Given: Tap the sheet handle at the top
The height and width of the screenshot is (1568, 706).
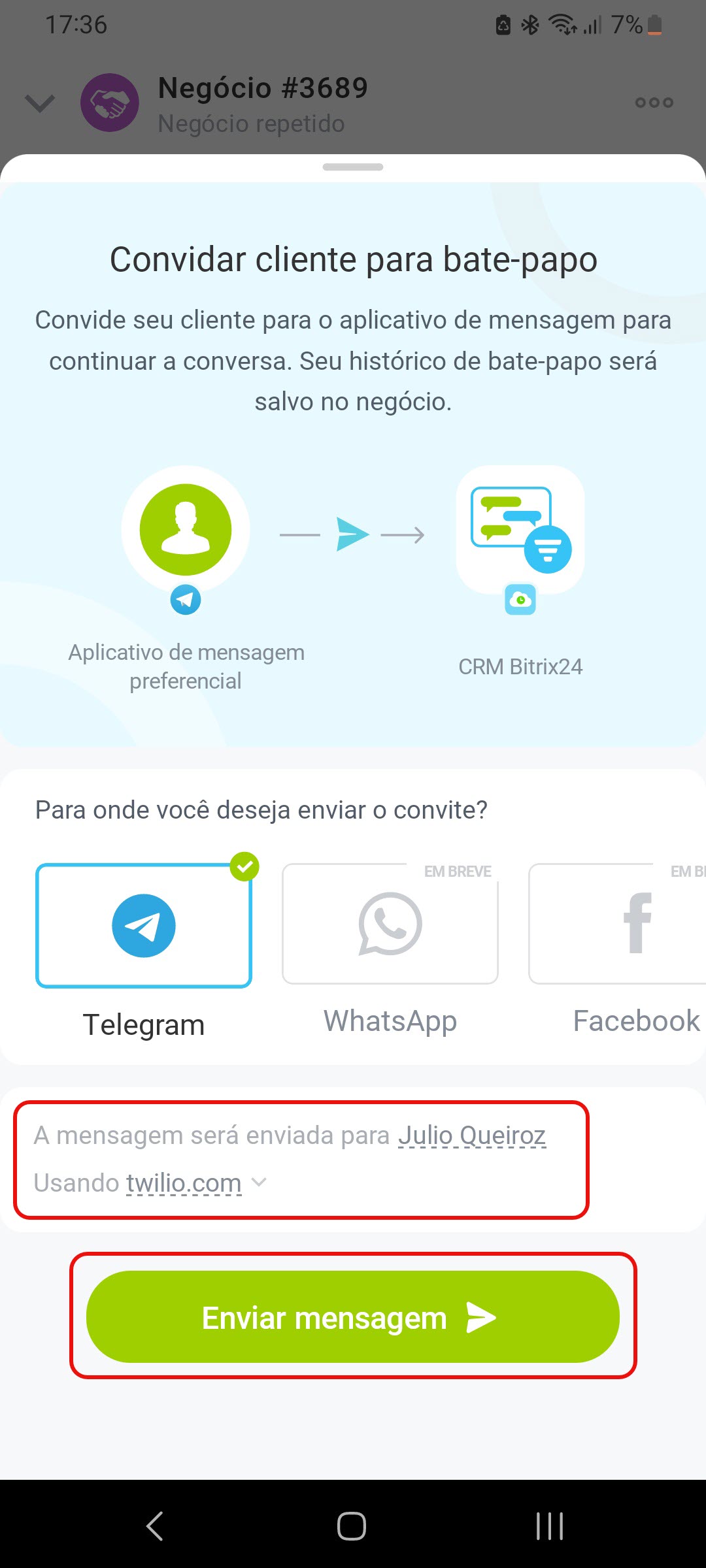Looking at the screenshot, I should tap(353, 167).
